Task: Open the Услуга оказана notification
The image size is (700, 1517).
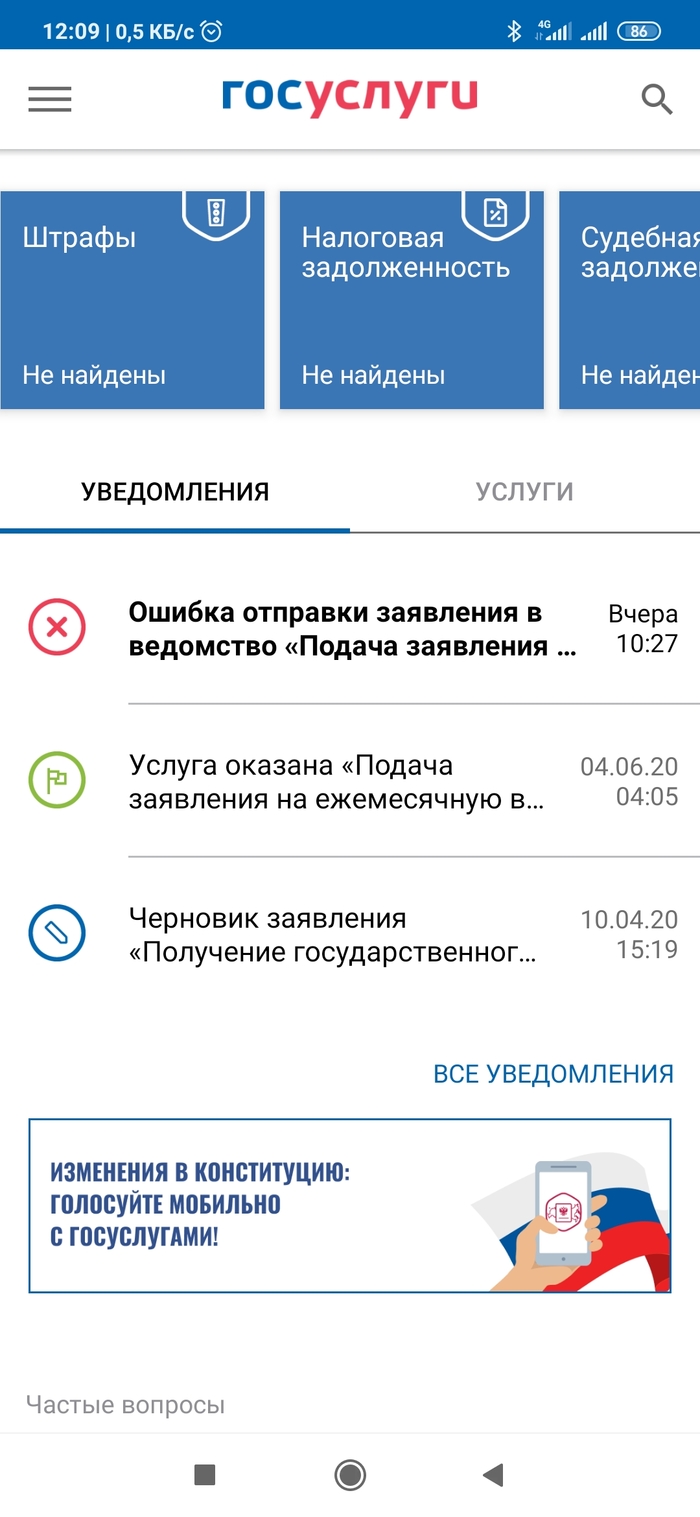Action: click(x=352, y=782)
